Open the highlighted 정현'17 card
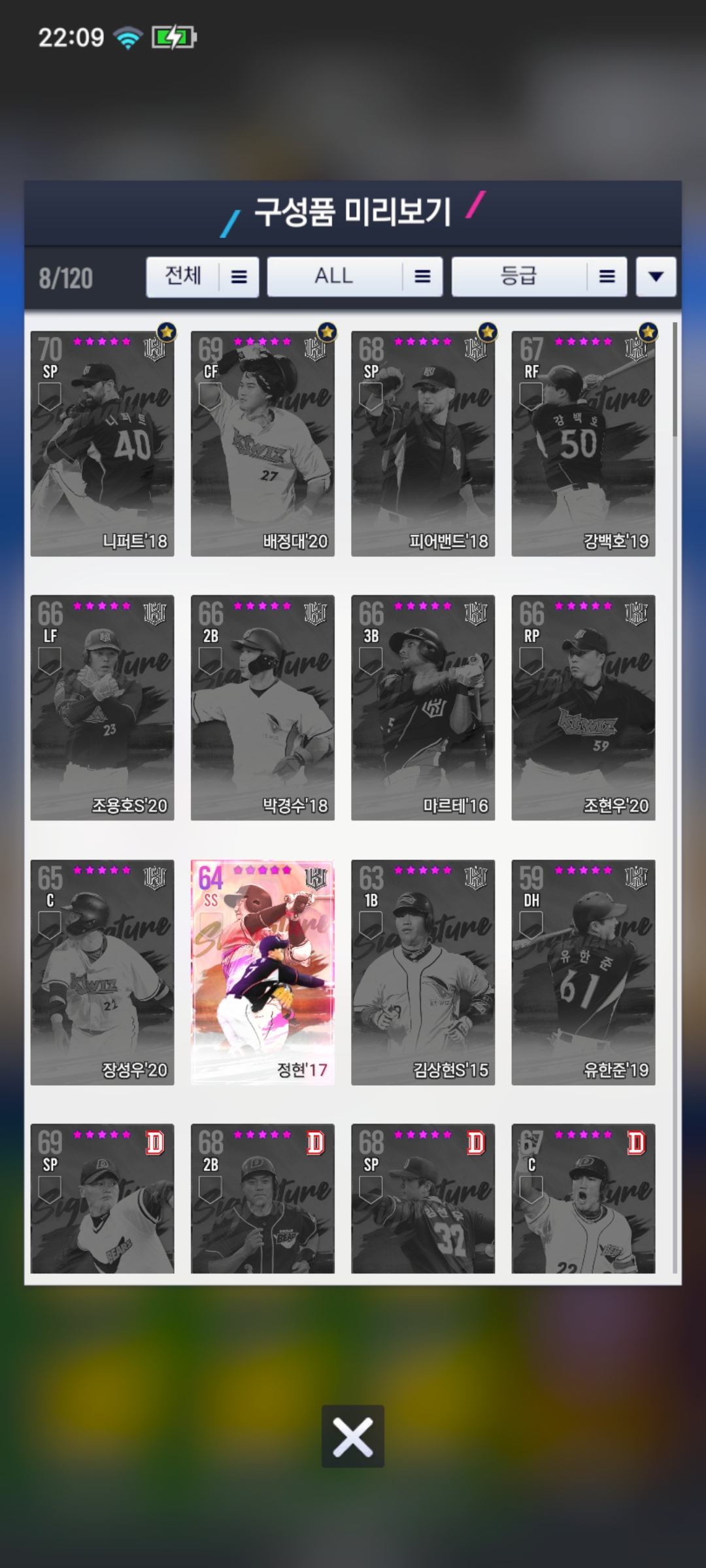Viewport: 706px width, 1568px height. [x=262, y=972]
